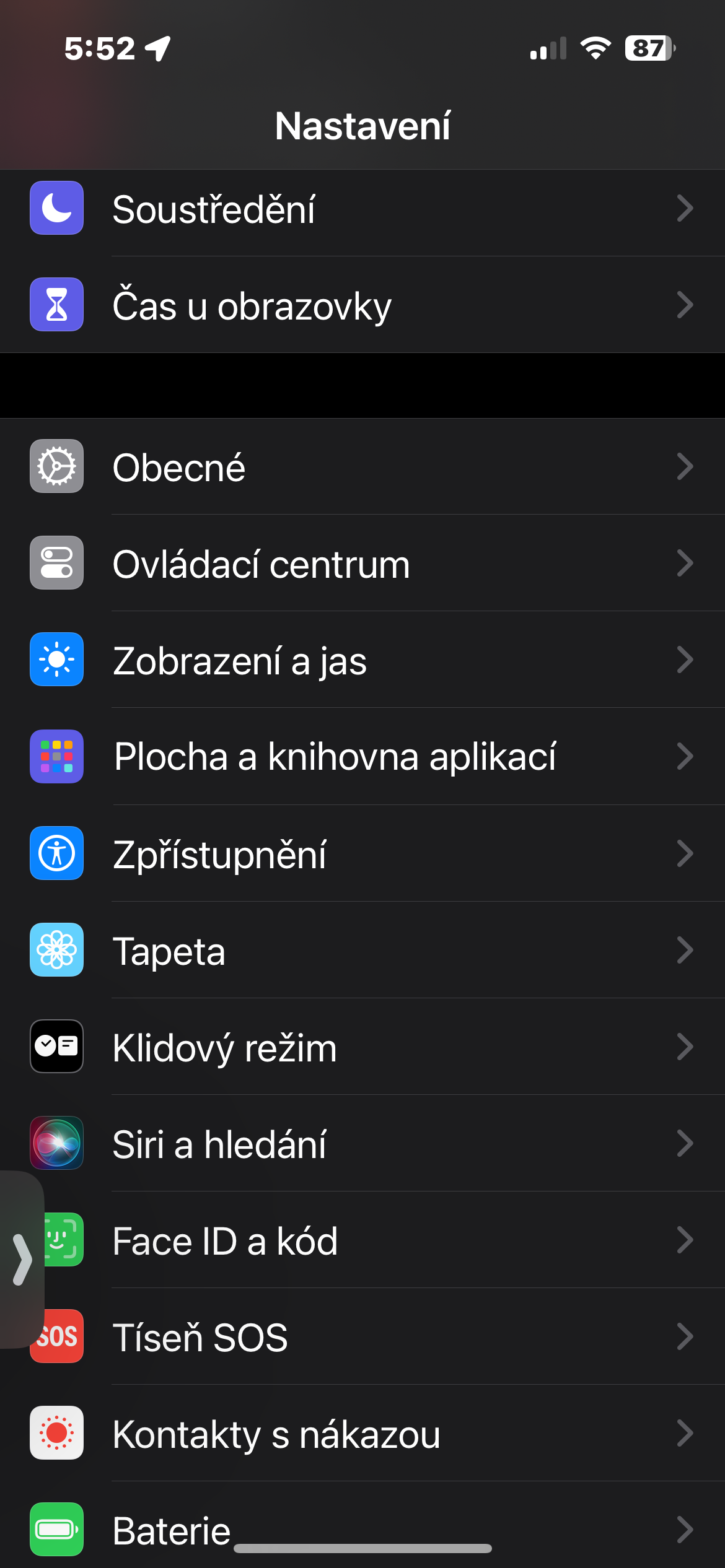
Task: Open Tíseň SOS settings
Action: (362, 1336)
